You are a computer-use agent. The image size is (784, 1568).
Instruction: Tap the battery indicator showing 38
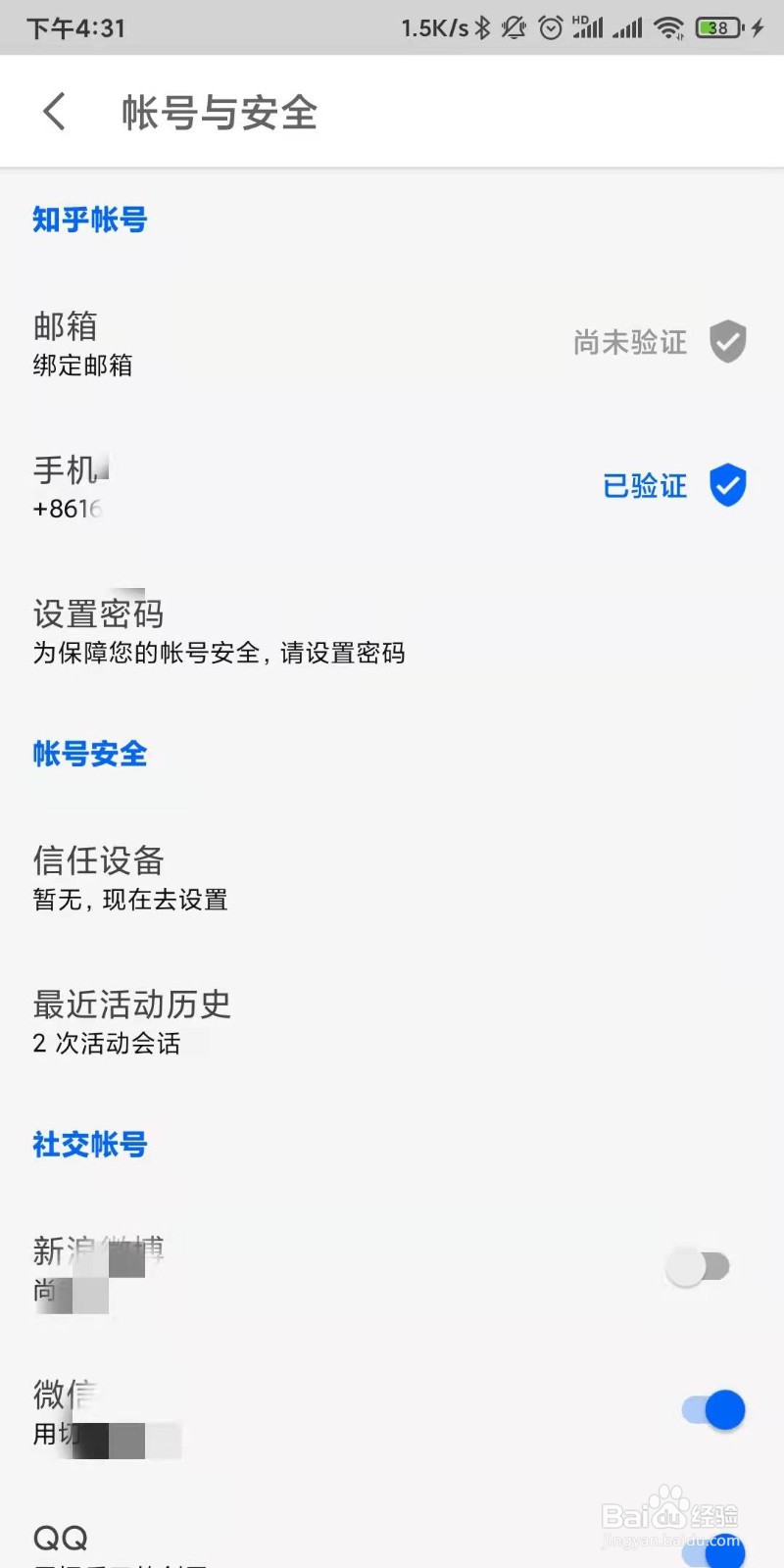tap(716, 26)
